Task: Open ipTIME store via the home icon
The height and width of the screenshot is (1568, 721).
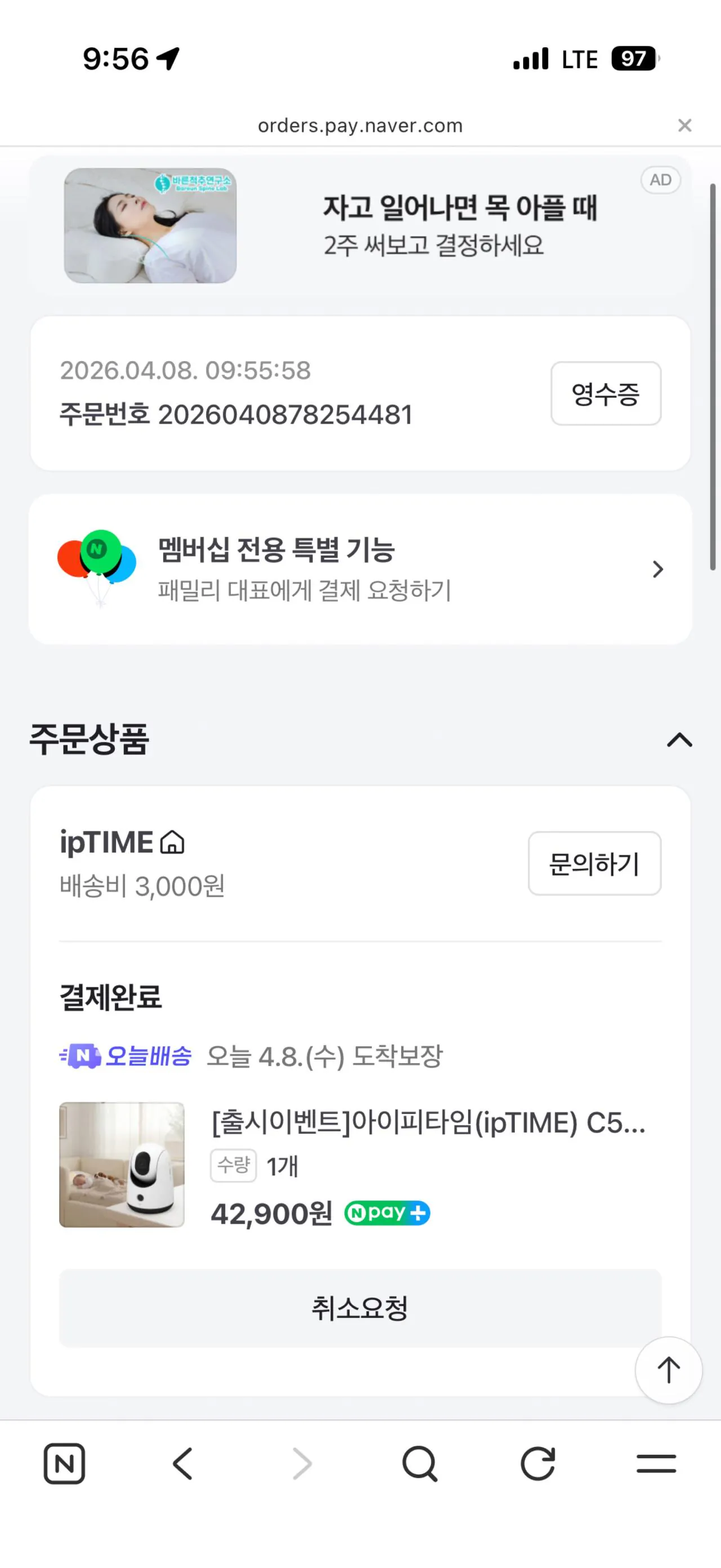Action: click(x=173, y=842)
